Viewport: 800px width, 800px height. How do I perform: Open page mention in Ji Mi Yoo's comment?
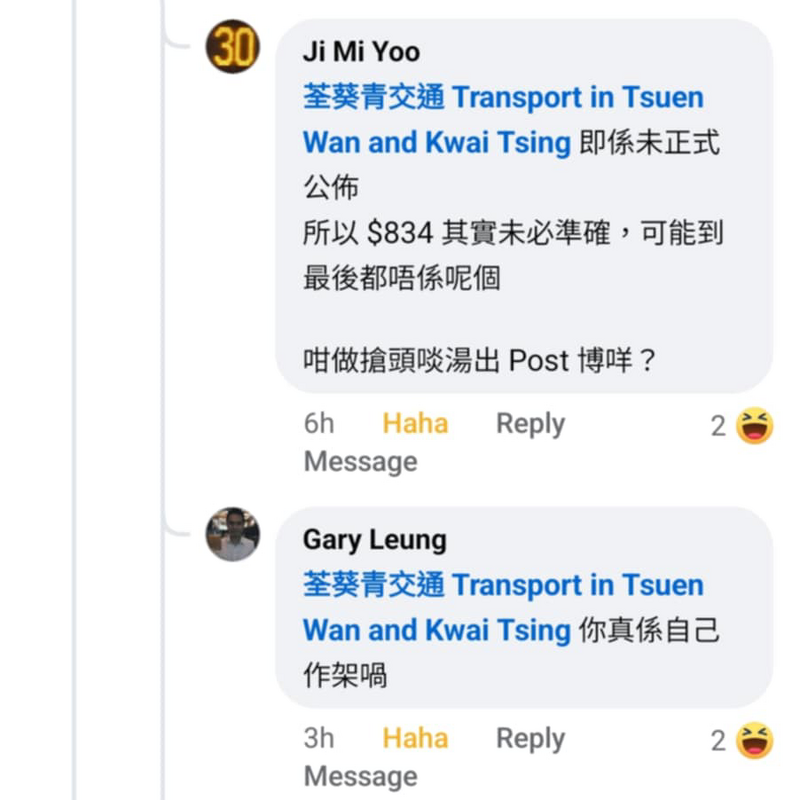503,98
